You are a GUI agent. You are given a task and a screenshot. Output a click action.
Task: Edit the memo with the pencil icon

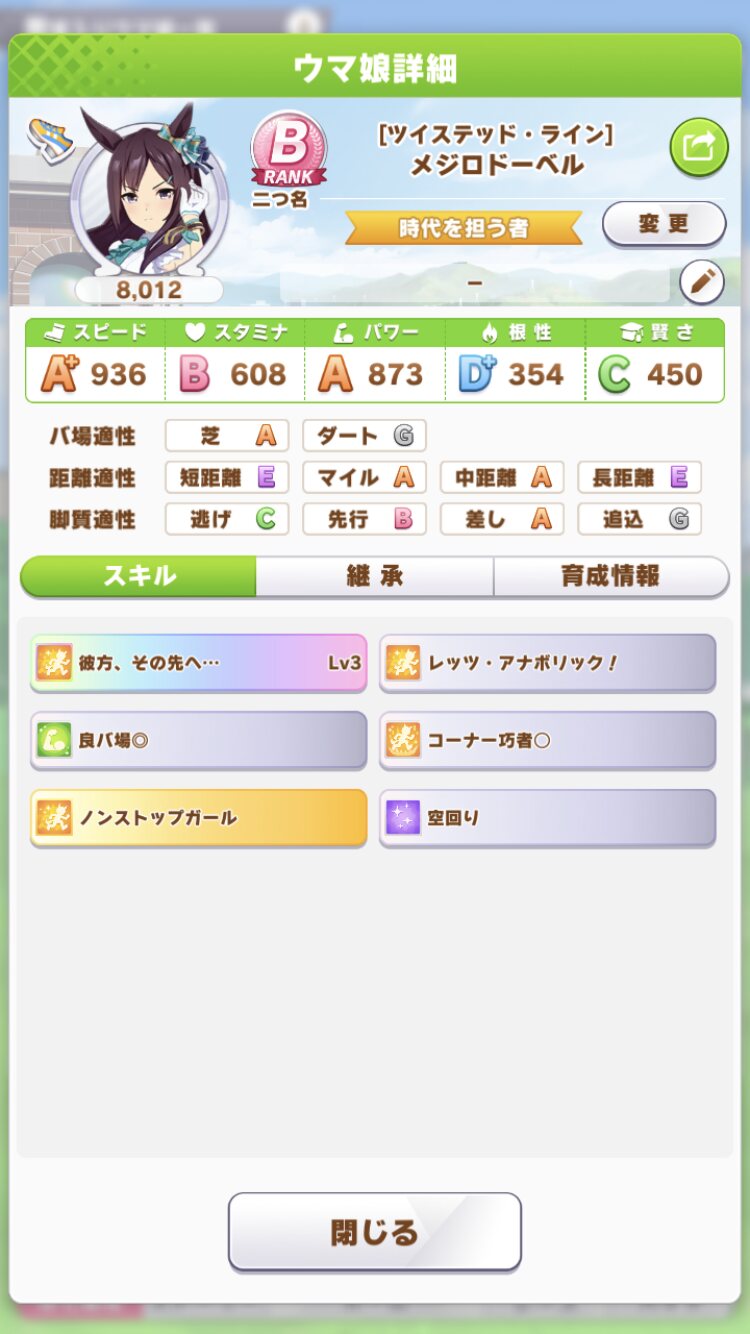(x=701, y=283)
